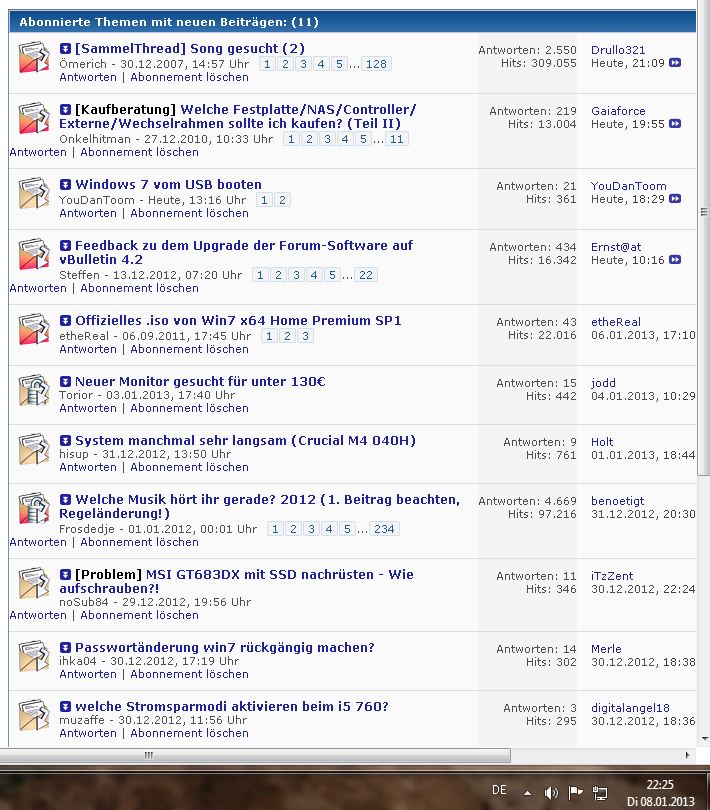The width and height of the screenshot is (710, 810).
Task: Jump to first unread post in Feedback vBulletin thread
Action: (65, 245)
